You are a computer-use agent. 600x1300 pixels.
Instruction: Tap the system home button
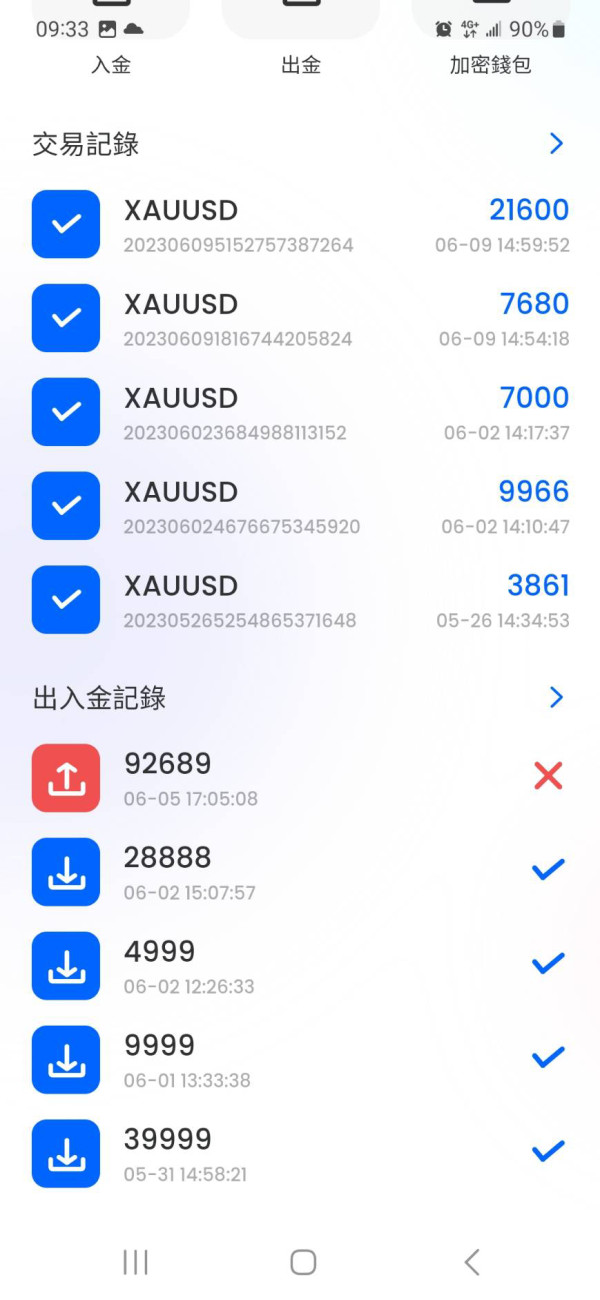pos(303,1262)
